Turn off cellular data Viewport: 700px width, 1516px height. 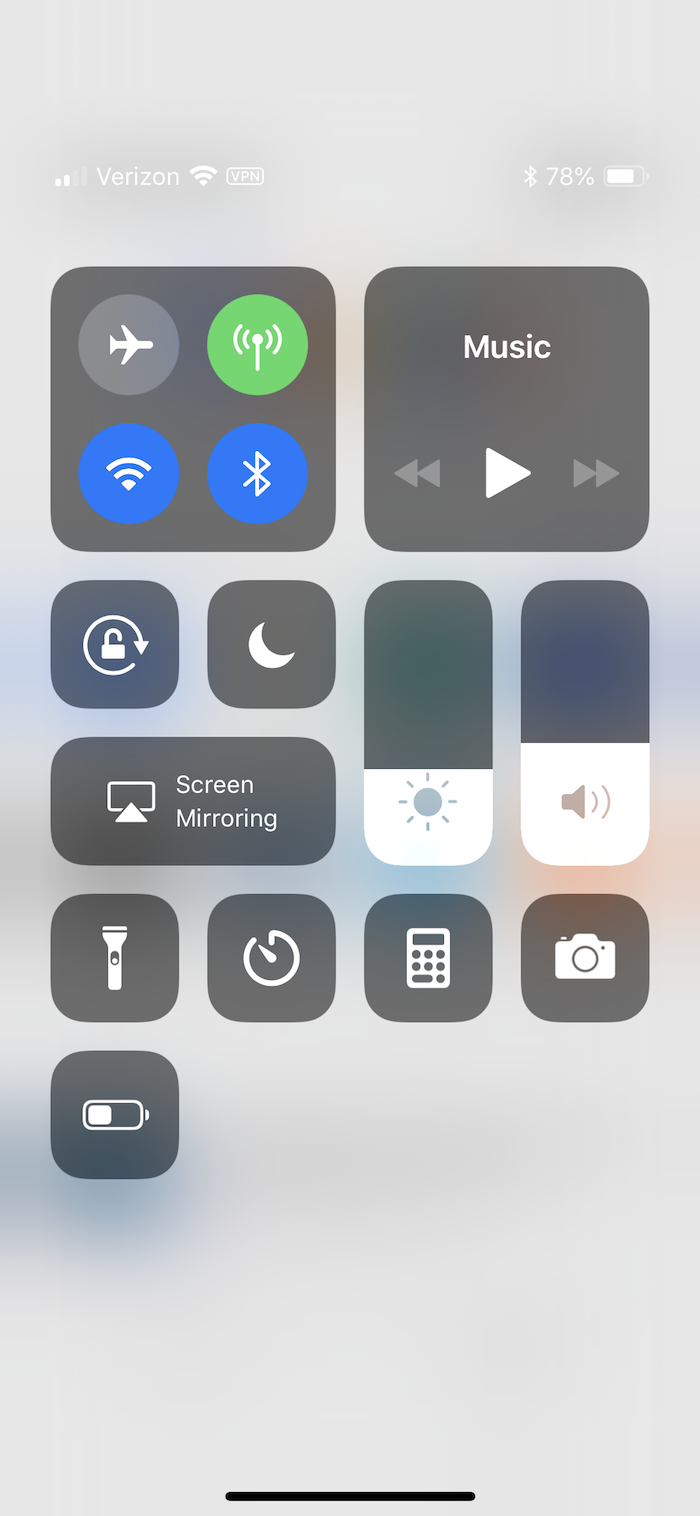257,345
